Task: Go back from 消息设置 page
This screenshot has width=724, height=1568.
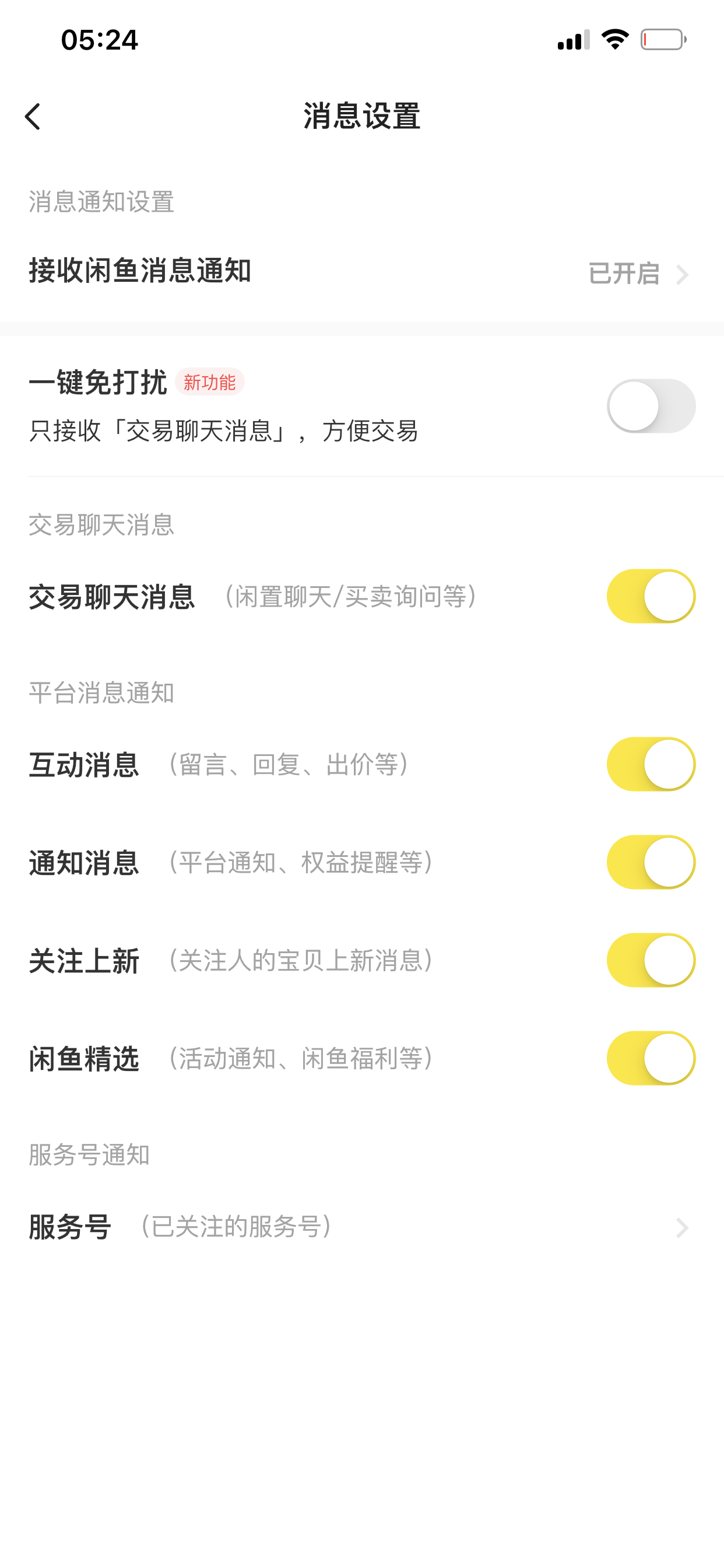Action: pyautogui.click(x=33, y=116)
